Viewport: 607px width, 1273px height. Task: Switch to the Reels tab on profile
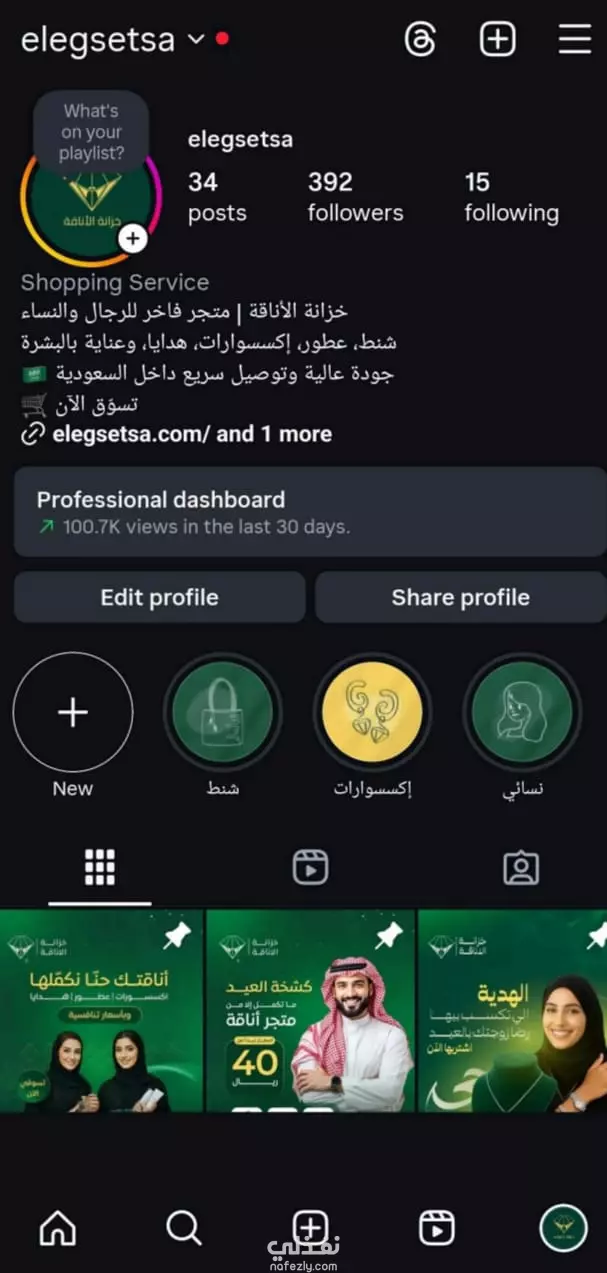point(310,868)
